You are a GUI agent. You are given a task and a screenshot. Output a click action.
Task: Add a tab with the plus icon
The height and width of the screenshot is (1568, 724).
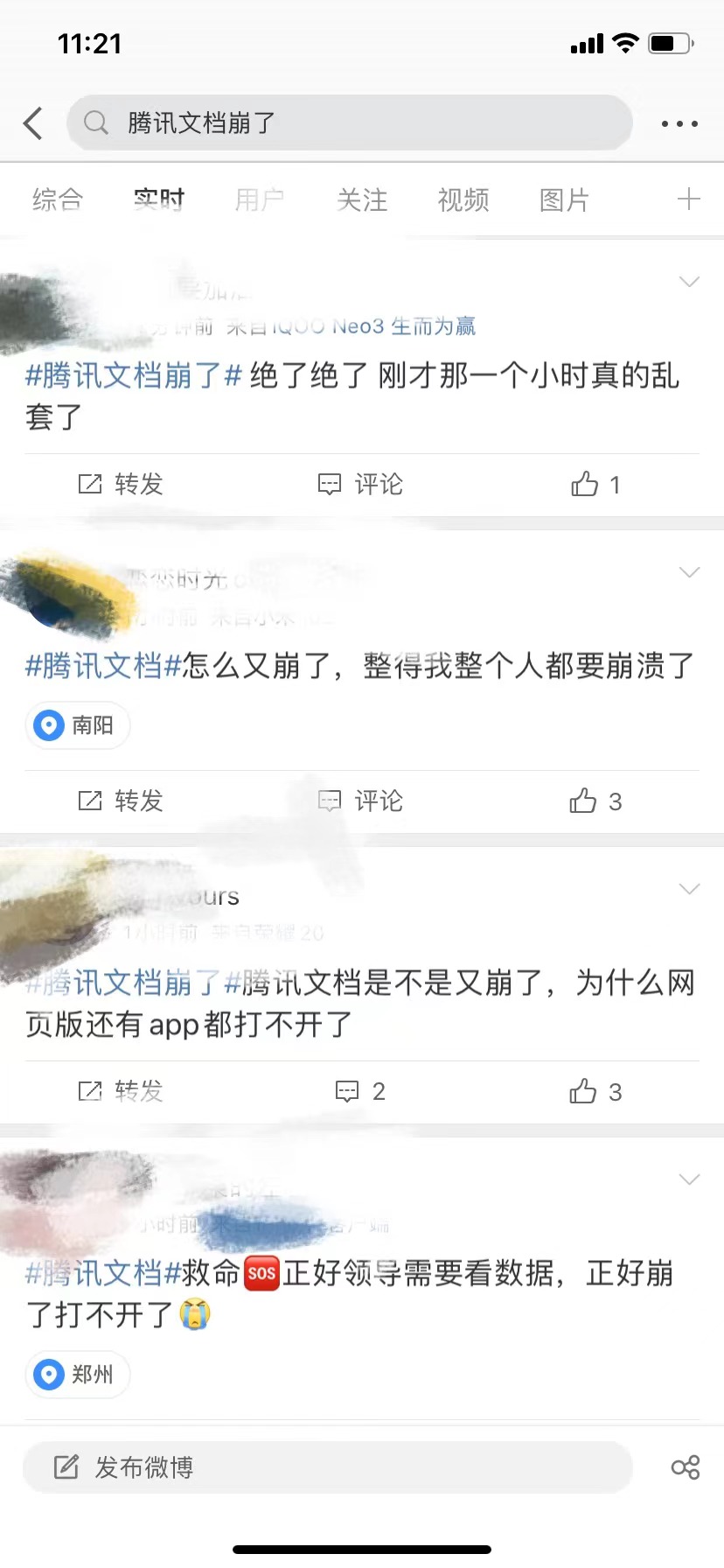688,199
